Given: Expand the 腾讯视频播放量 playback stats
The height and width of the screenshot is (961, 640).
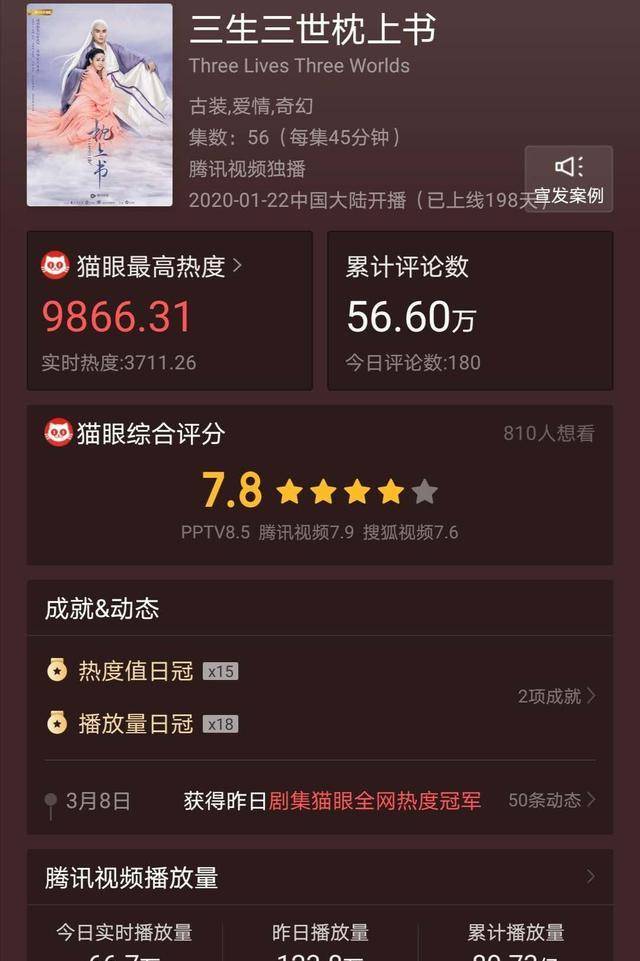Looking at the screenshot, I should (590, 877).
